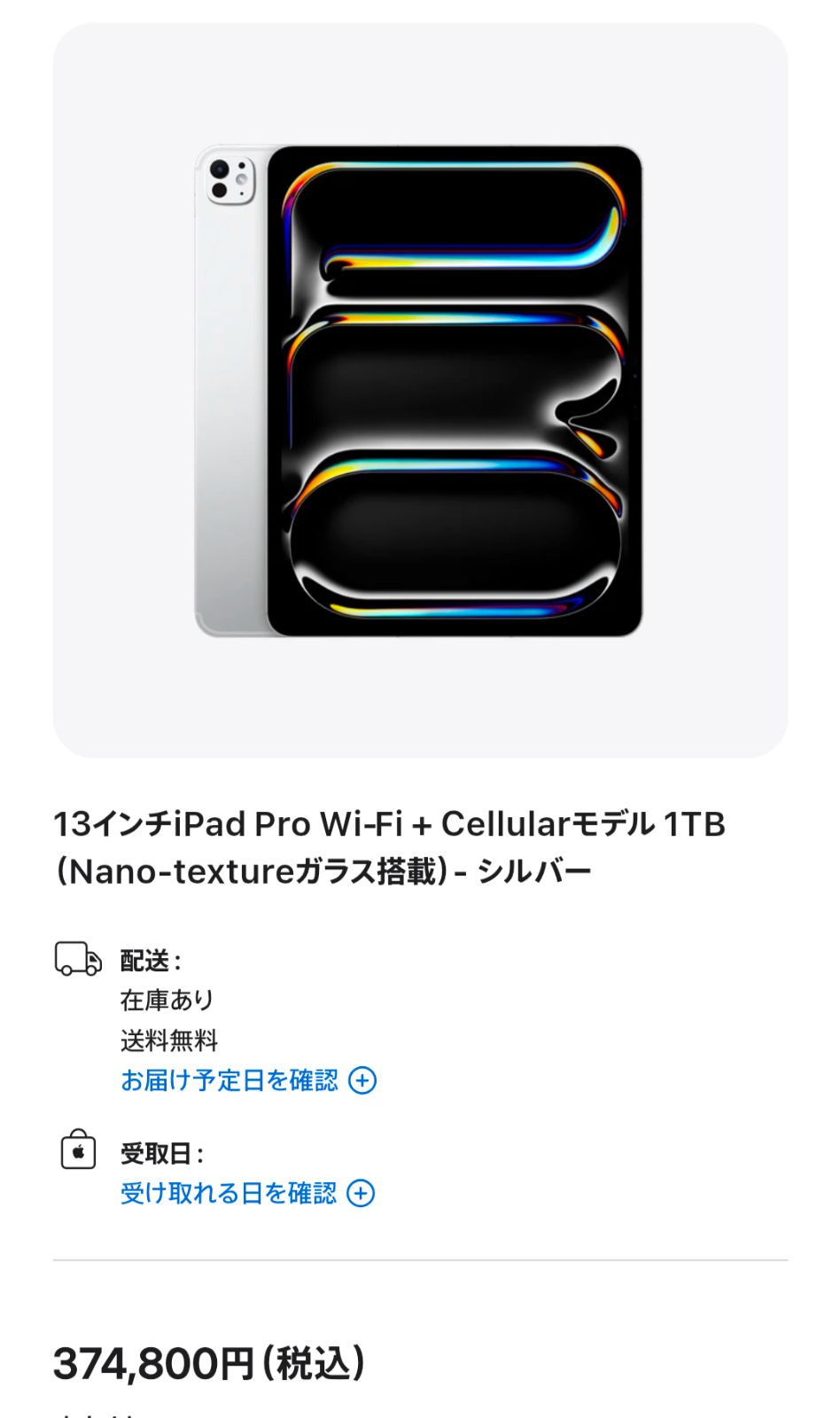Screen dimensions: 840x1418
Task: Click the 配送 section label
Action: 149,960
